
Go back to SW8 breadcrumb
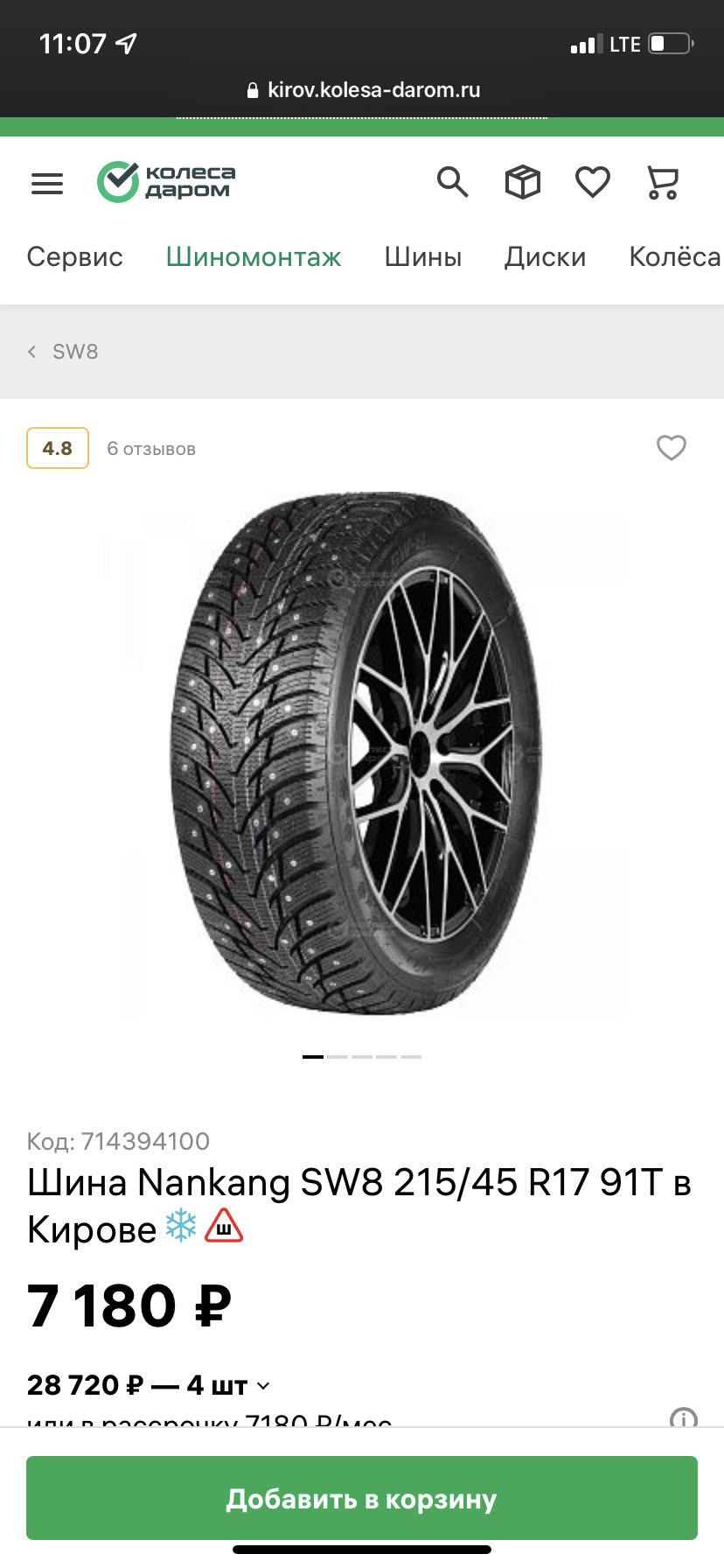(x=63, y=352)
